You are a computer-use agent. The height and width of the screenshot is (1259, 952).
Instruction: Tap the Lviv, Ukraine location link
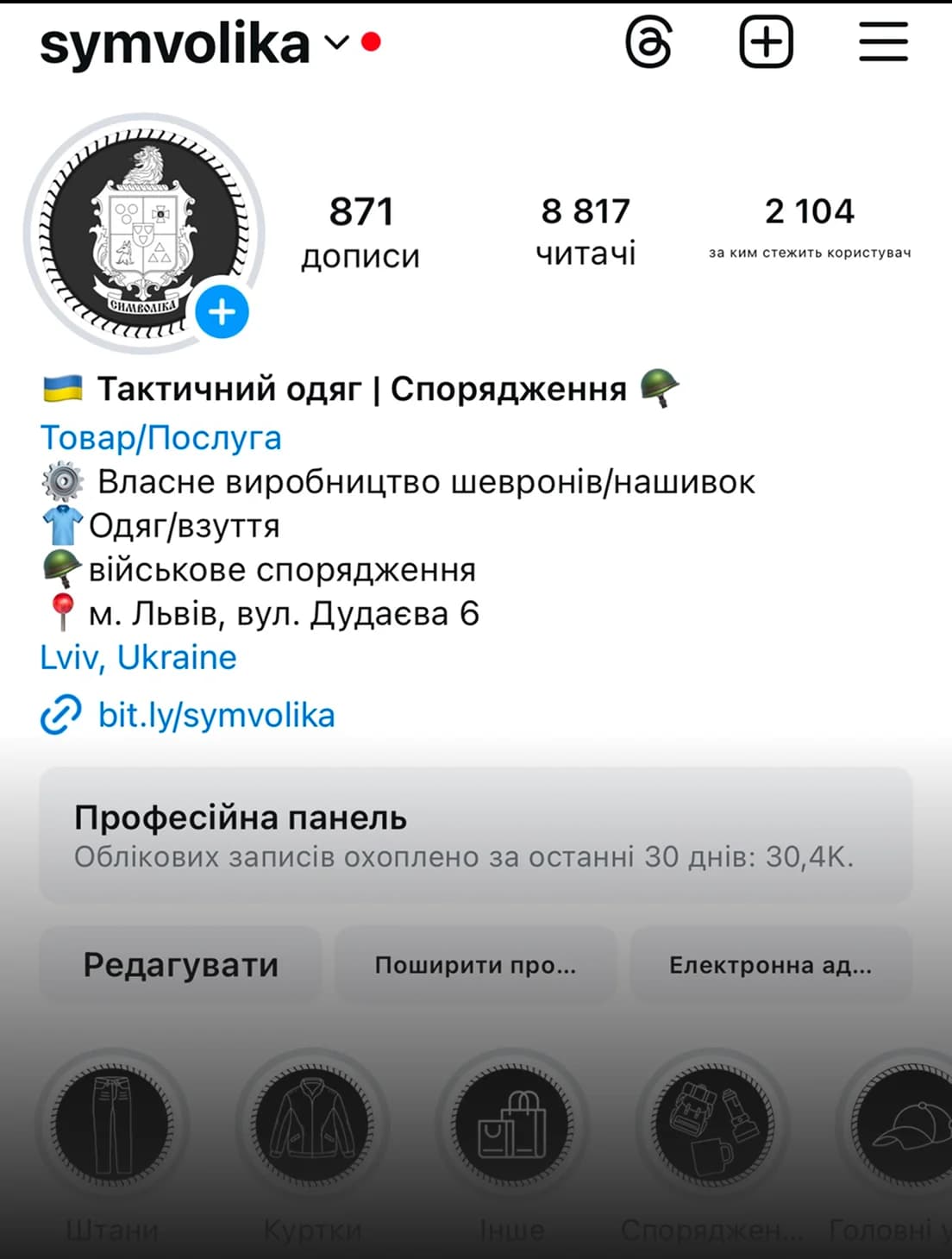[x=138, y=658]
